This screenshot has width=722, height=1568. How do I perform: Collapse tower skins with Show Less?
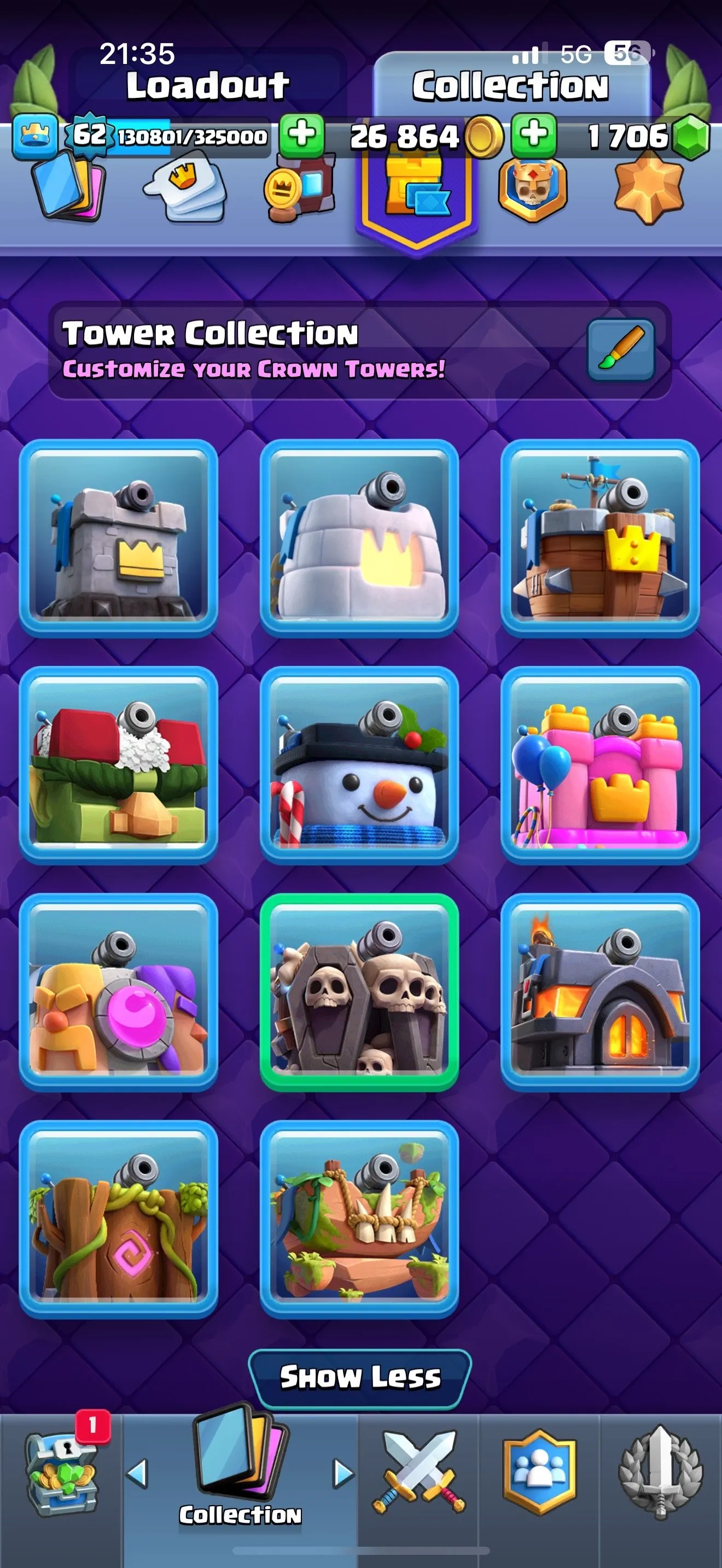pyautogui.click(x=361, y=1376)
